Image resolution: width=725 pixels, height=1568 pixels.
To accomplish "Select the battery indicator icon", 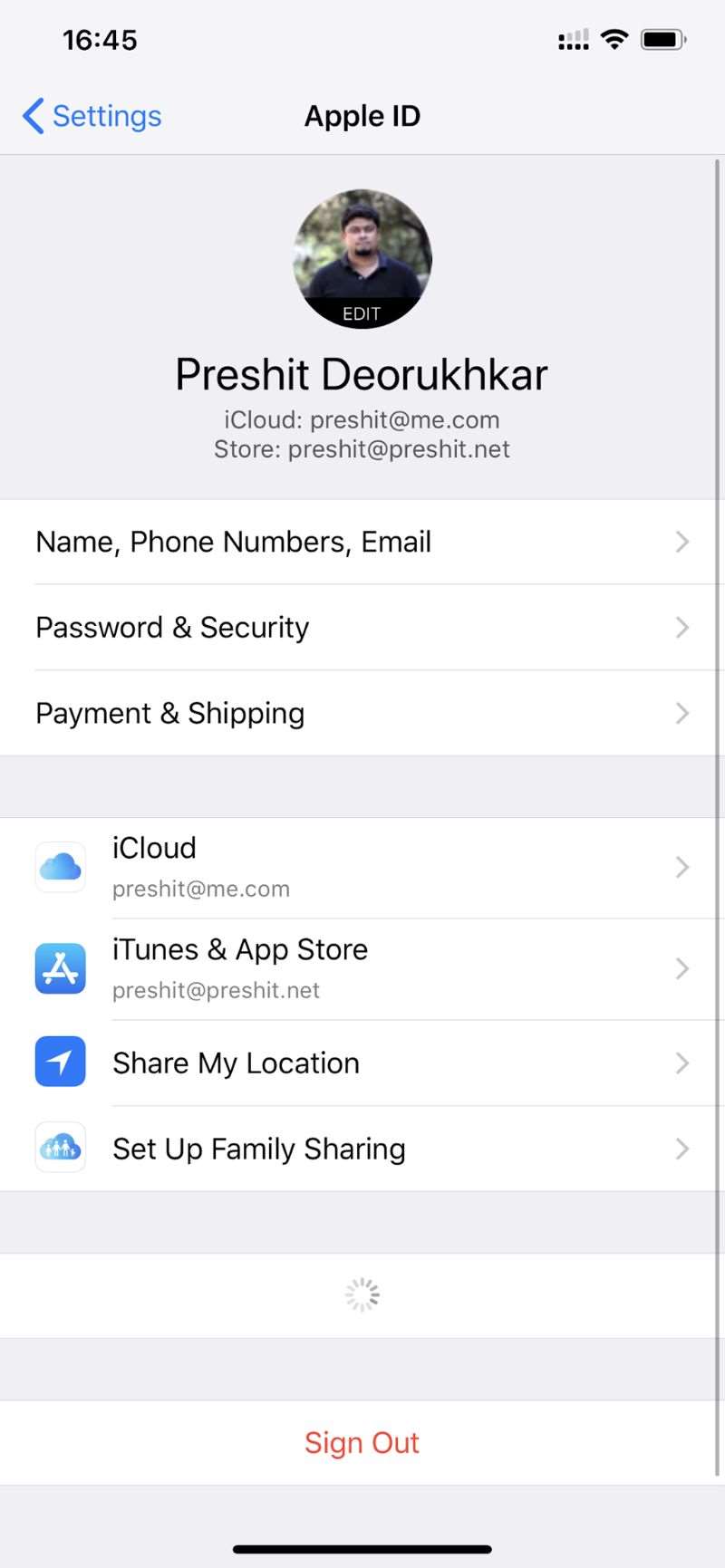I will click(x=661, y=39).
